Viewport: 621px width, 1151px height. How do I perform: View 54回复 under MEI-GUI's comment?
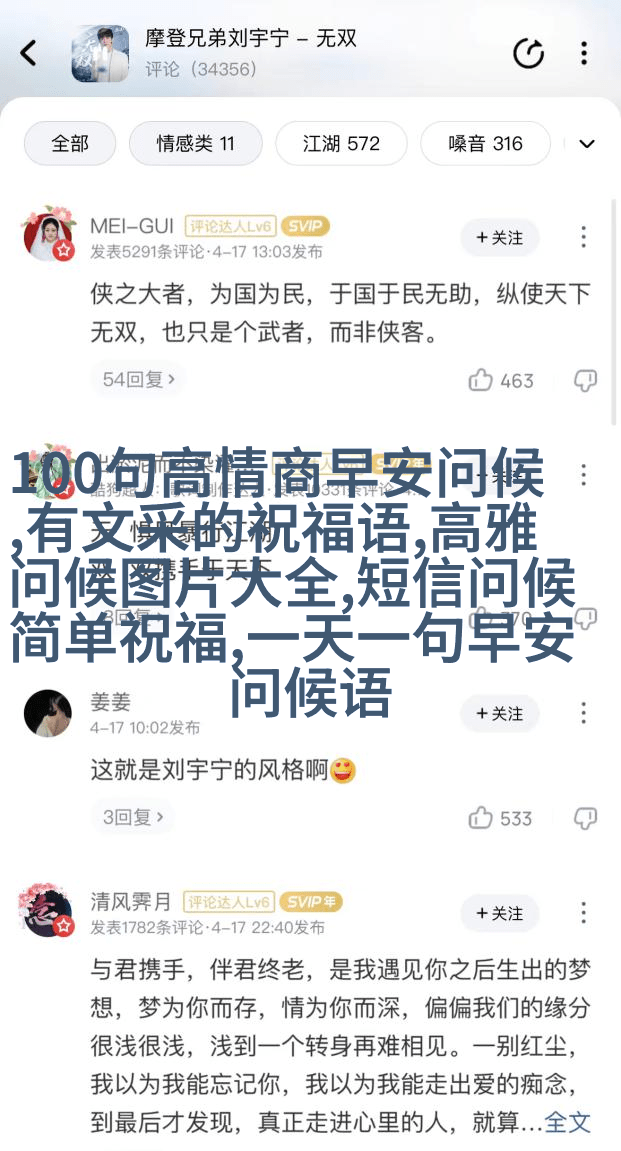(139, 379)
